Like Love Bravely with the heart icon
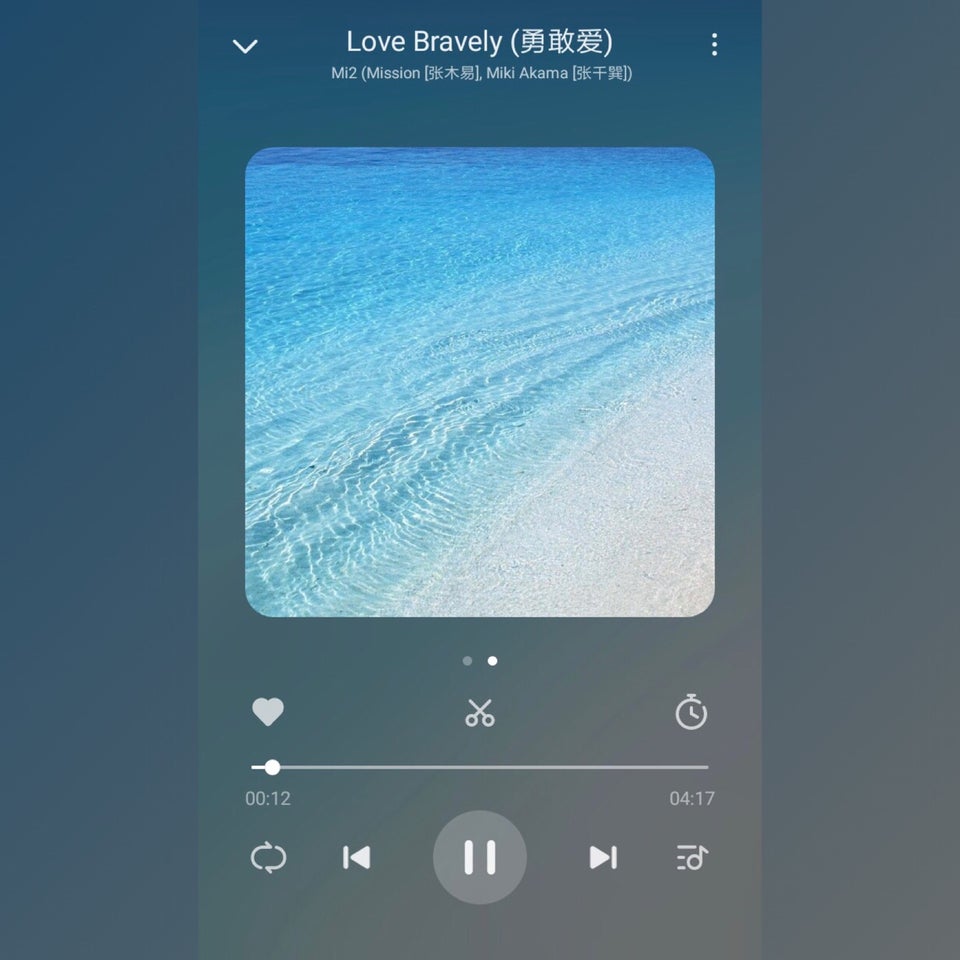The height and width of the screenshot is (960, 960). tap(268, 712)
